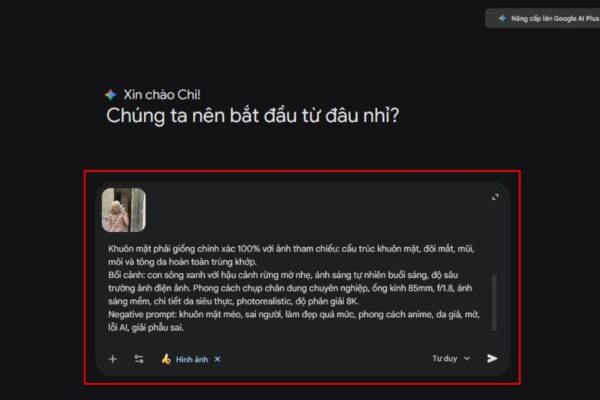Open the attached reference photo thumbnail
Screen dimensions: 600x400
(x=124, y=209)
